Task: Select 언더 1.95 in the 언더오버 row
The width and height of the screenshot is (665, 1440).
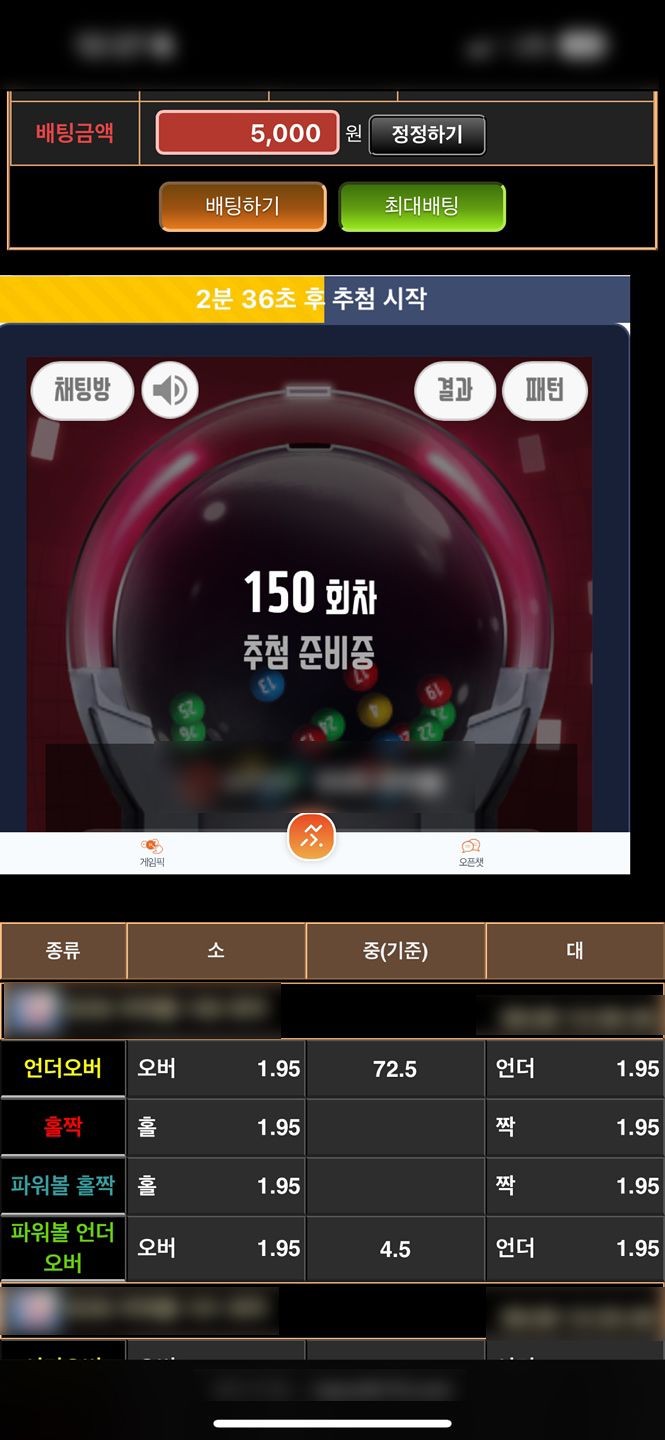Action: pyautogui.click(x=575, y=1069)
